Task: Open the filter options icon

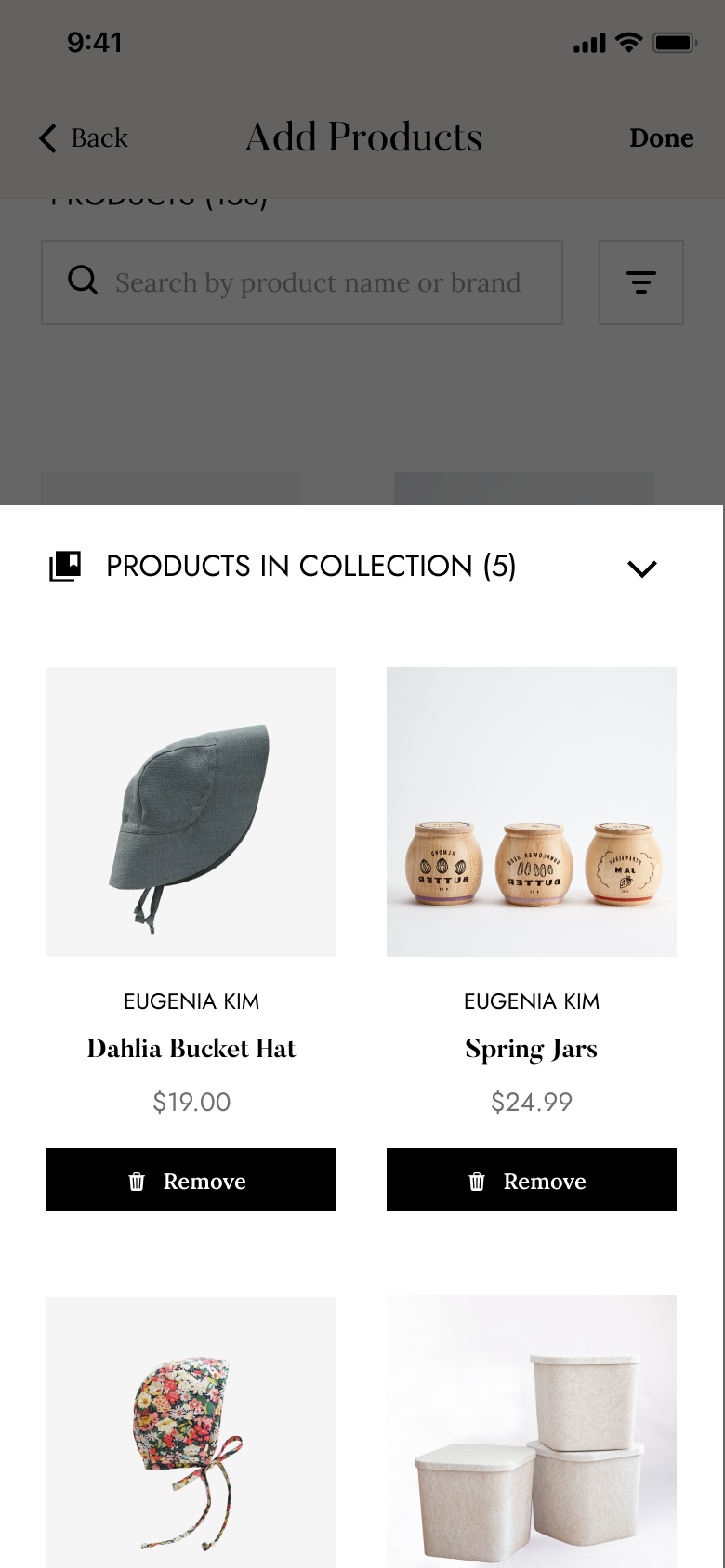Action: pyautogui.click(x=640, y=282)
